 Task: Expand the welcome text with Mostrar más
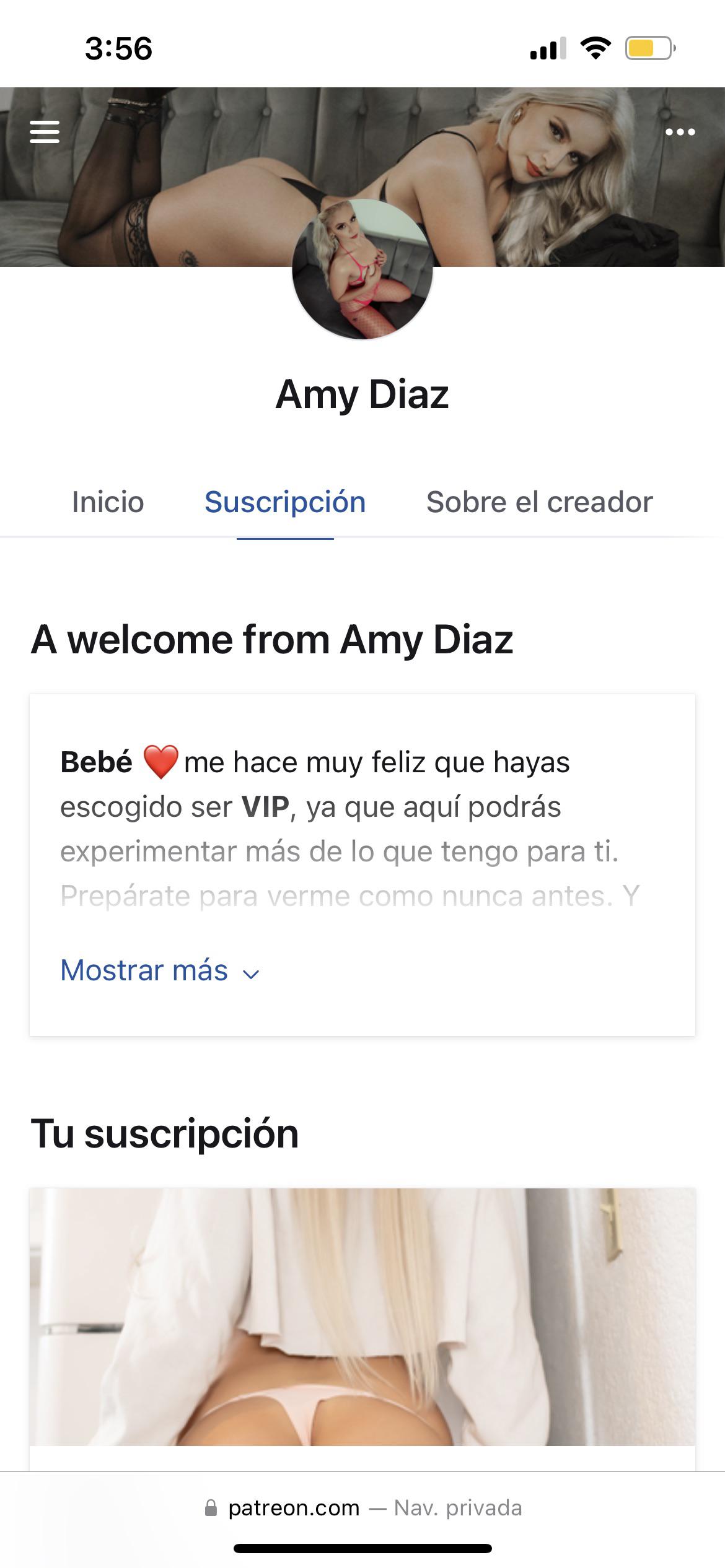pyautogui.click(x=143, y=971)
